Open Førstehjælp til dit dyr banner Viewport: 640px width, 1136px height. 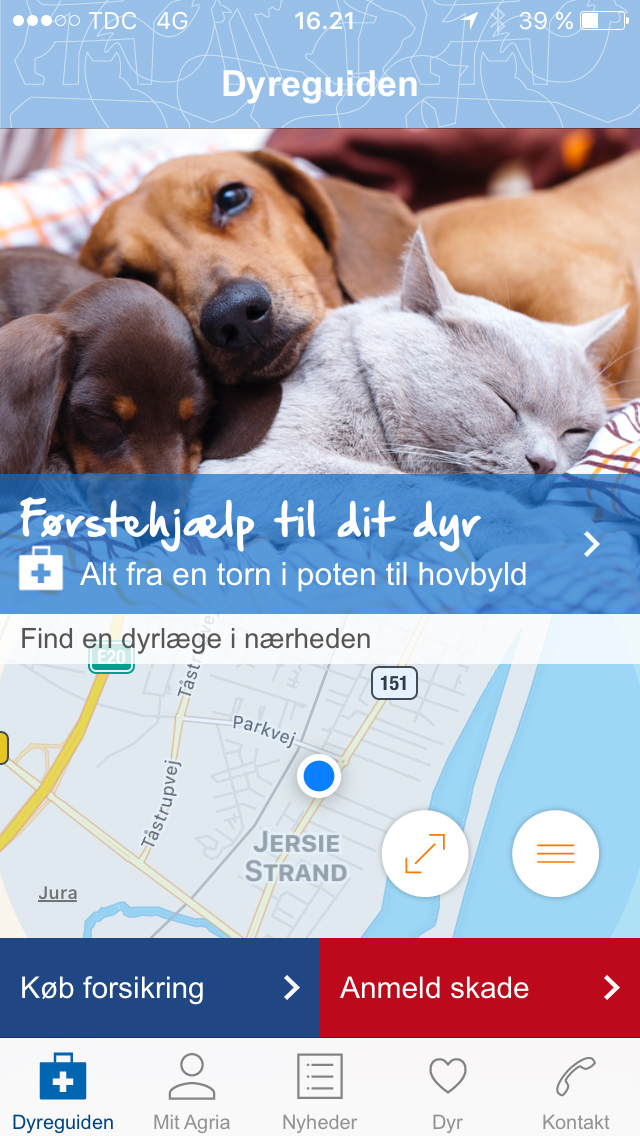(320, 545)
